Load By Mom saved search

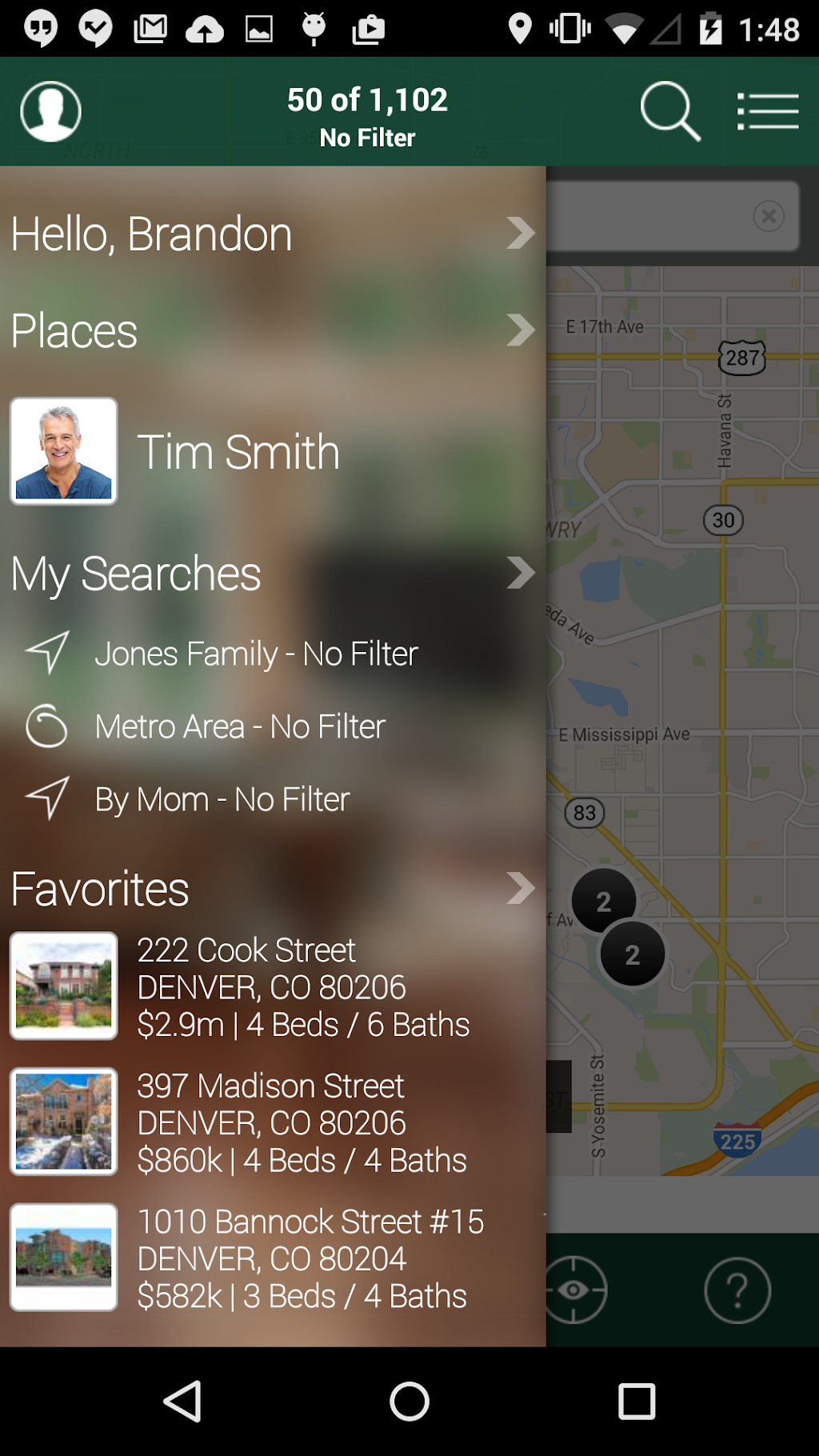[222, 799]
